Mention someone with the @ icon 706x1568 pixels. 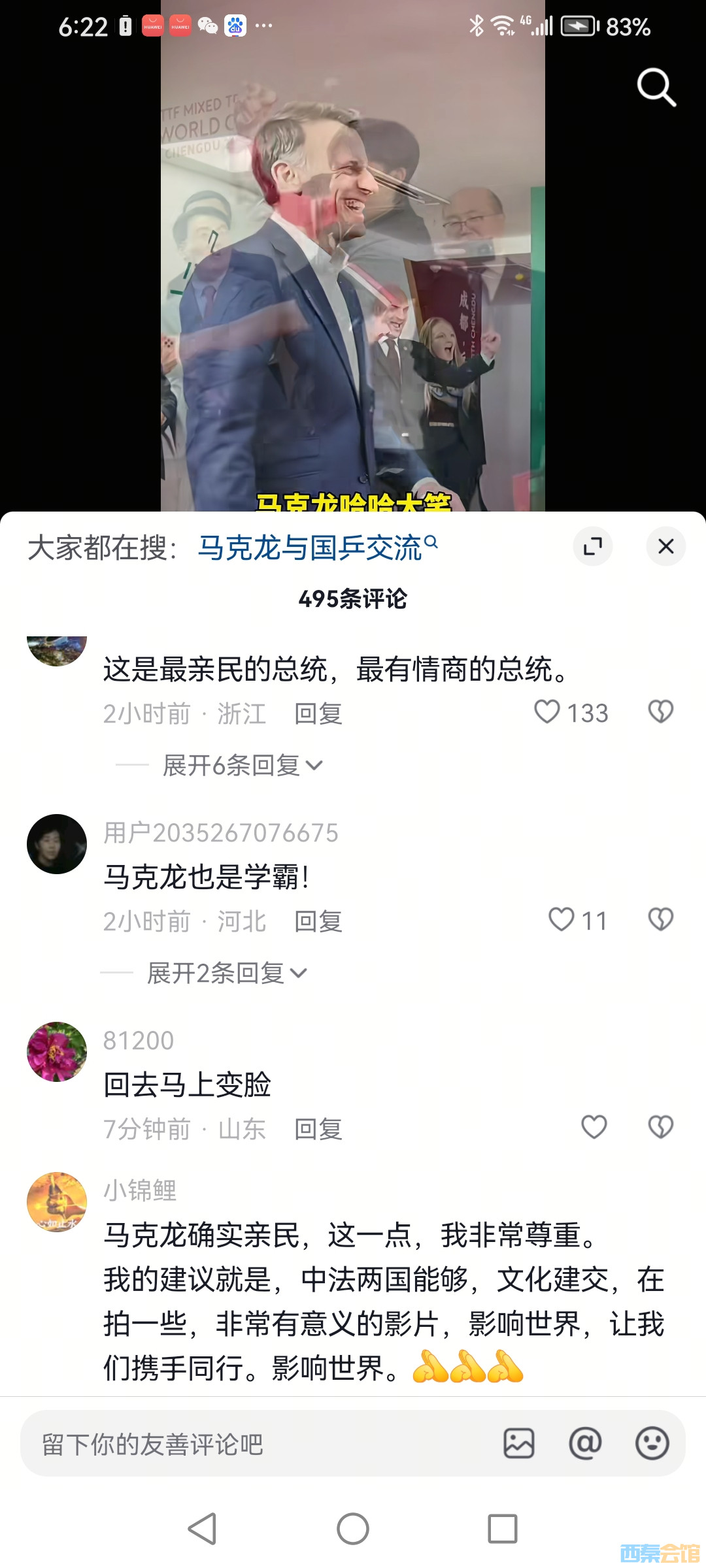(x=585, y=1444)
